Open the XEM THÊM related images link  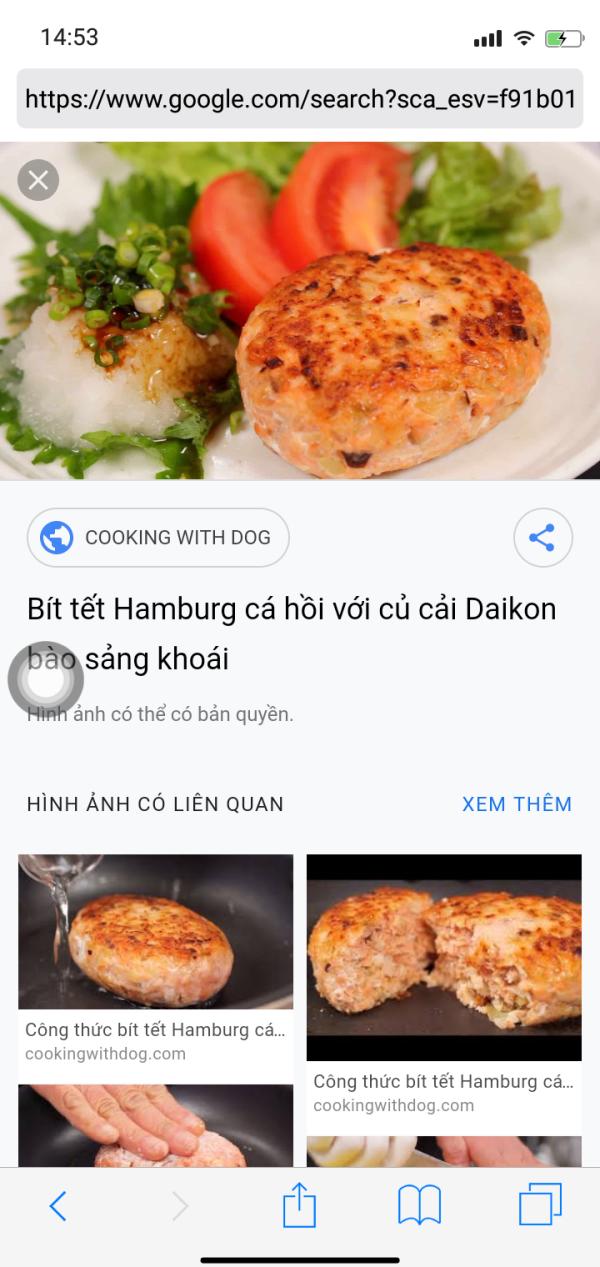tap(516, 804)
